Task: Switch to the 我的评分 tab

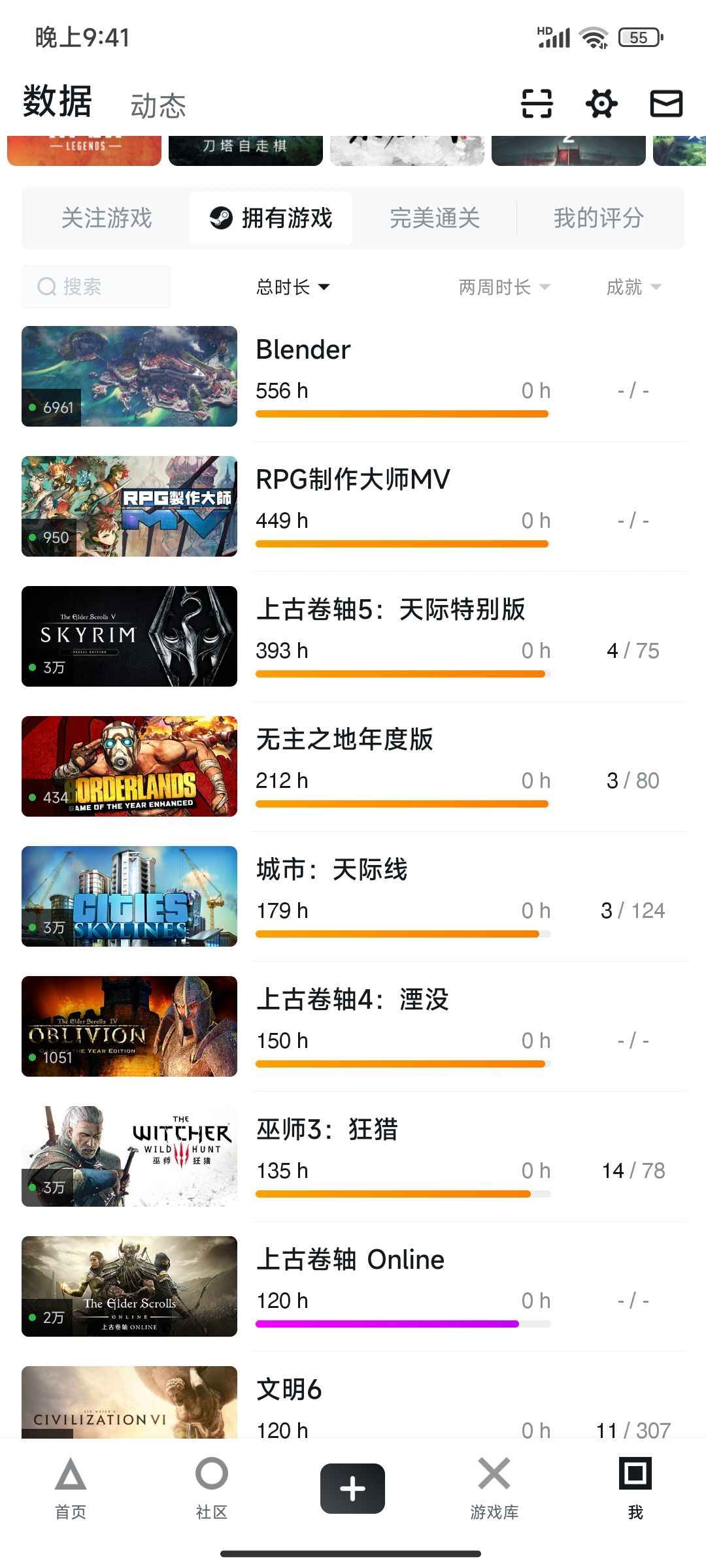Action: (x=598, y=218)
